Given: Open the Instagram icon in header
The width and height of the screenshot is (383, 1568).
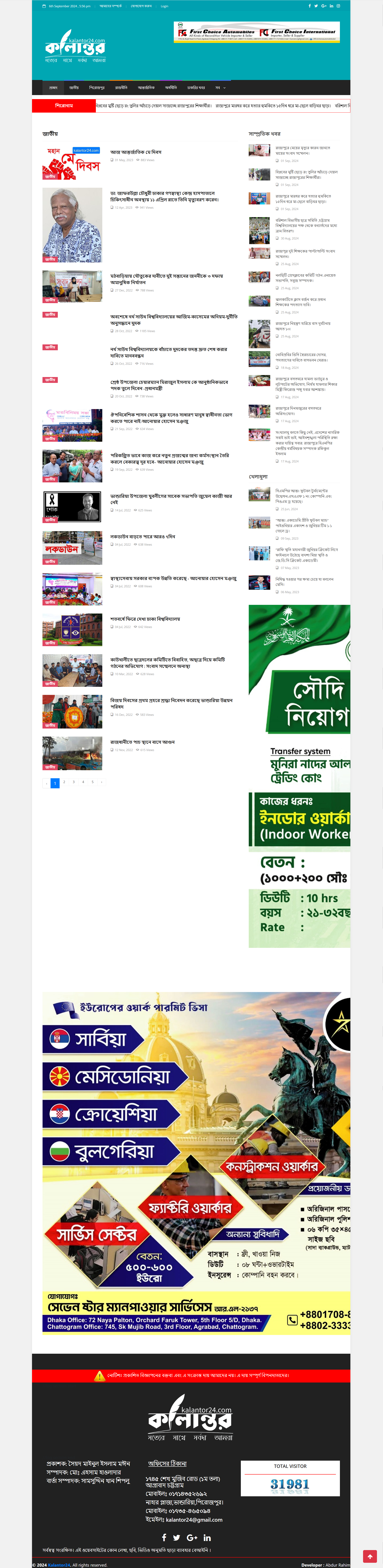Looking at the screenshot, I should (x=338, y=6).
